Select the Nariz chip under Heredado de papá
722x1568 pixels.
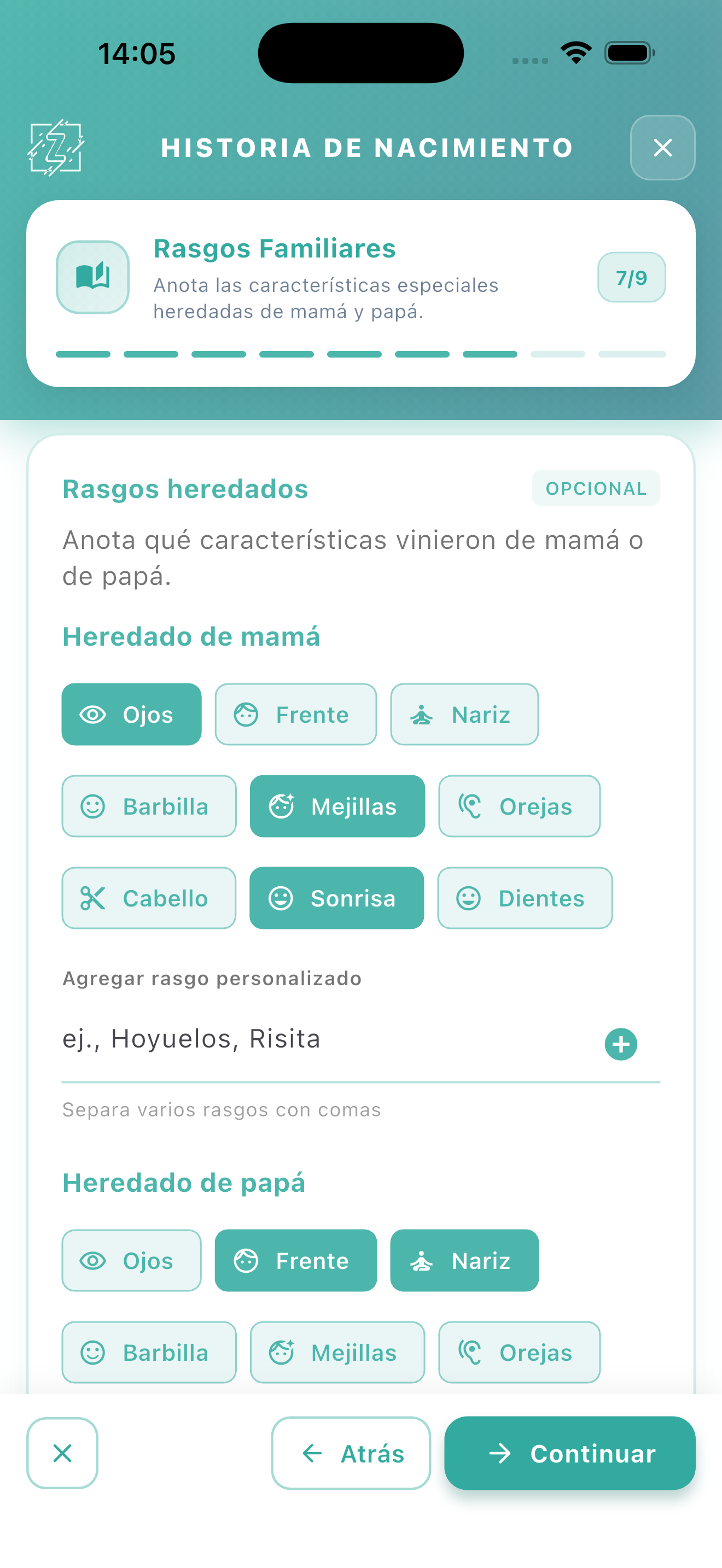point(464,1261)
